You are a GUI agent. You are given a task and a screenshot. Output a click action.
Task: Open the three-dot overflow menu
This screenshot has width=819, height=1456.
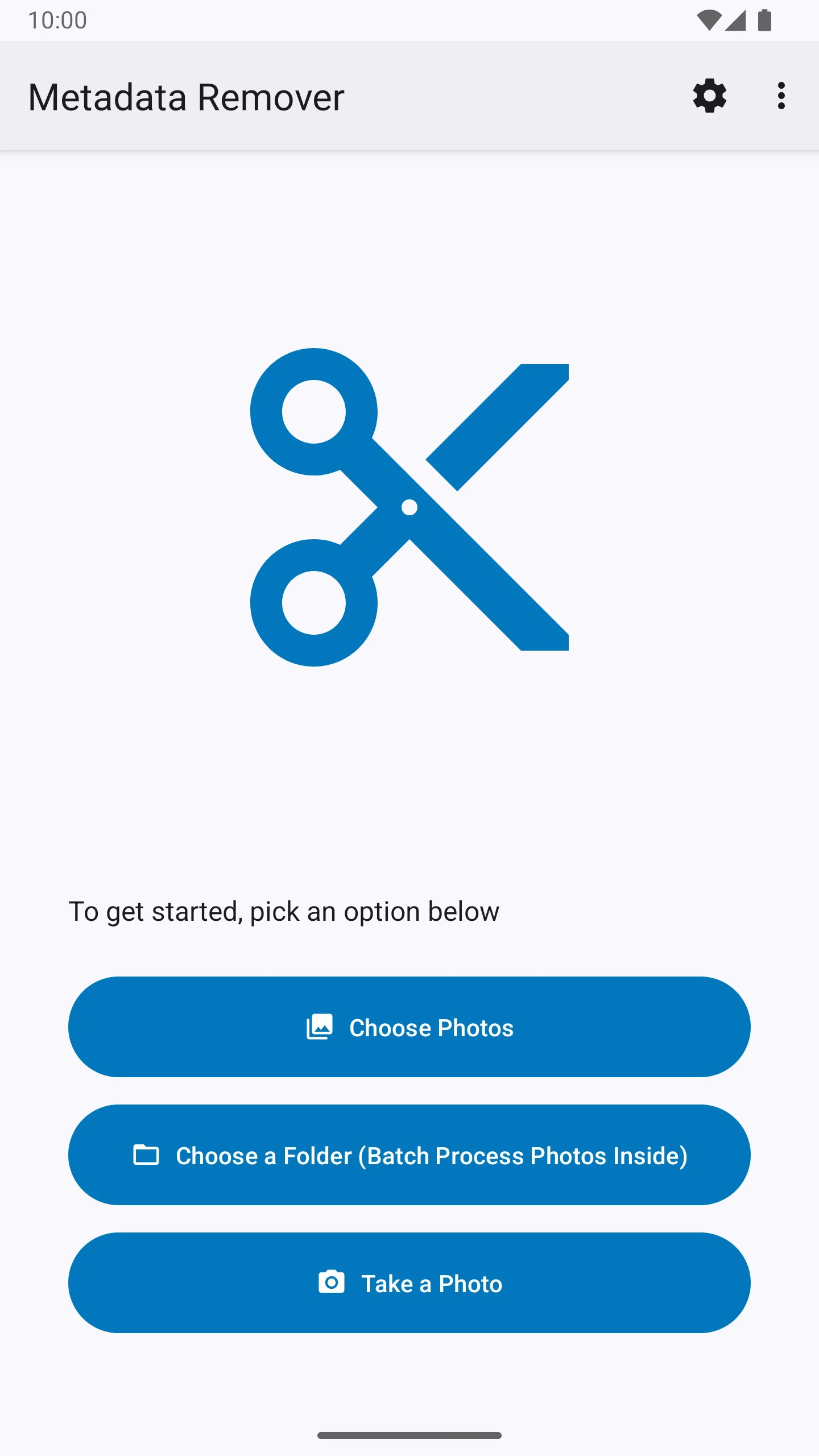(781, 96)
